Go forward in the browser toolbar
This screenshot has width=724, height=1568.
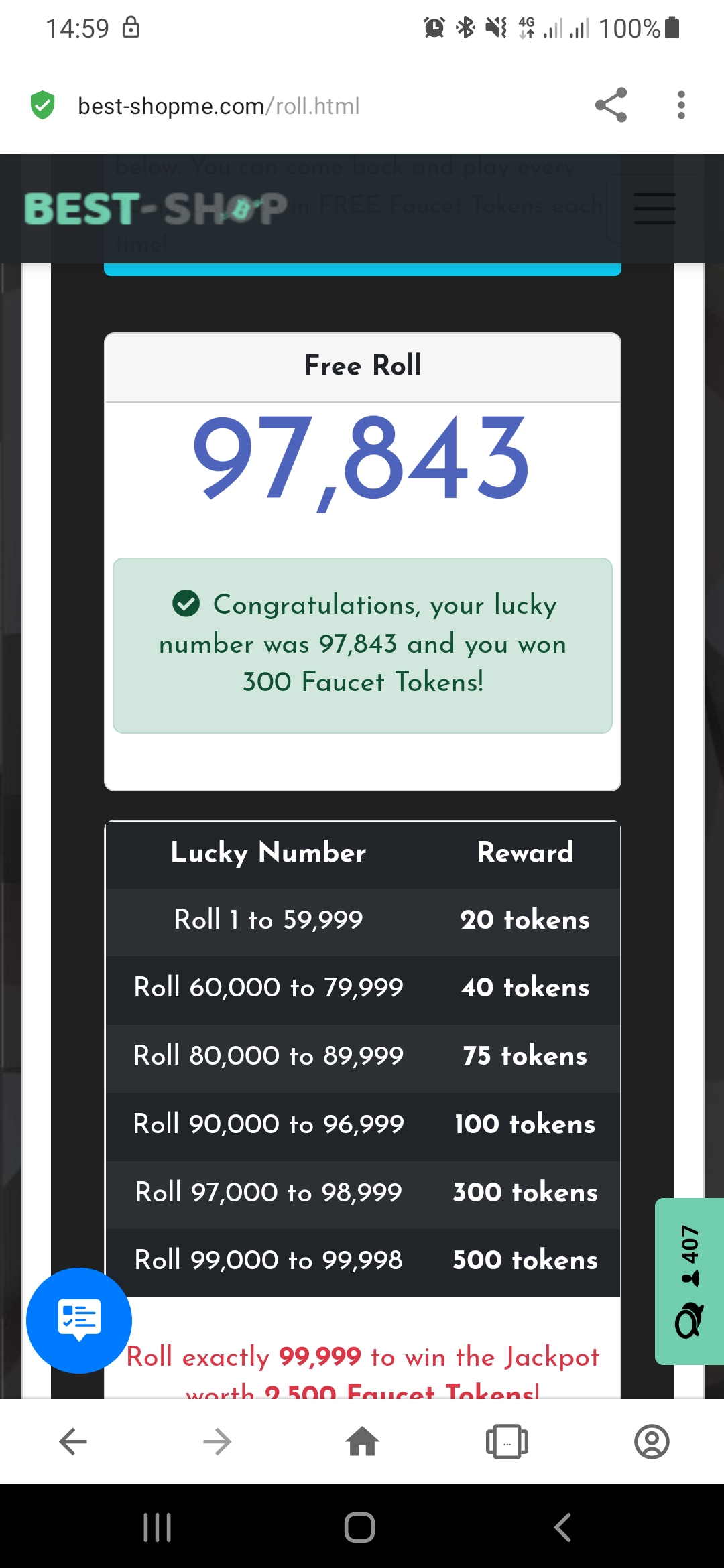[x=217, y=1441]
